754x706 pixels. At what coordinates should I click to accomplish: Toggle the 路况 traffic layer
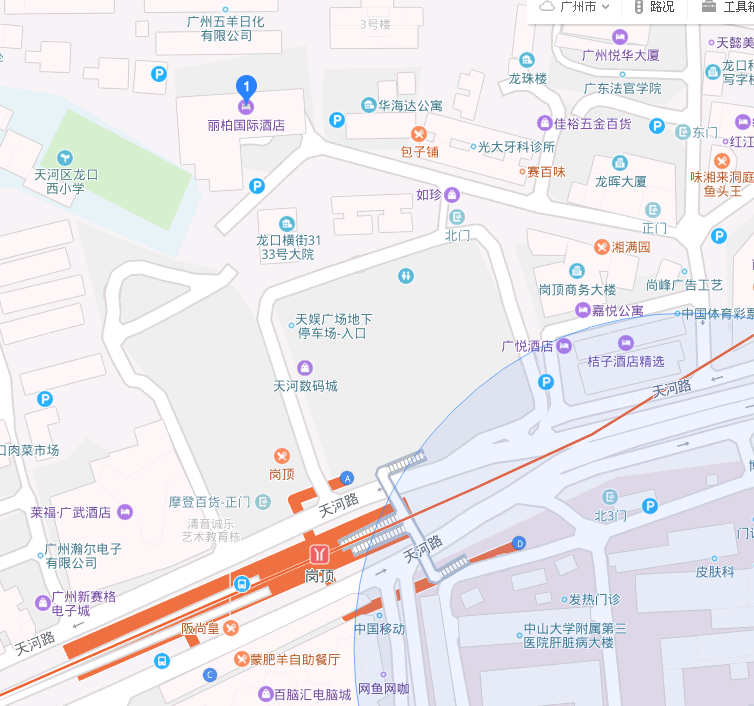657,7
